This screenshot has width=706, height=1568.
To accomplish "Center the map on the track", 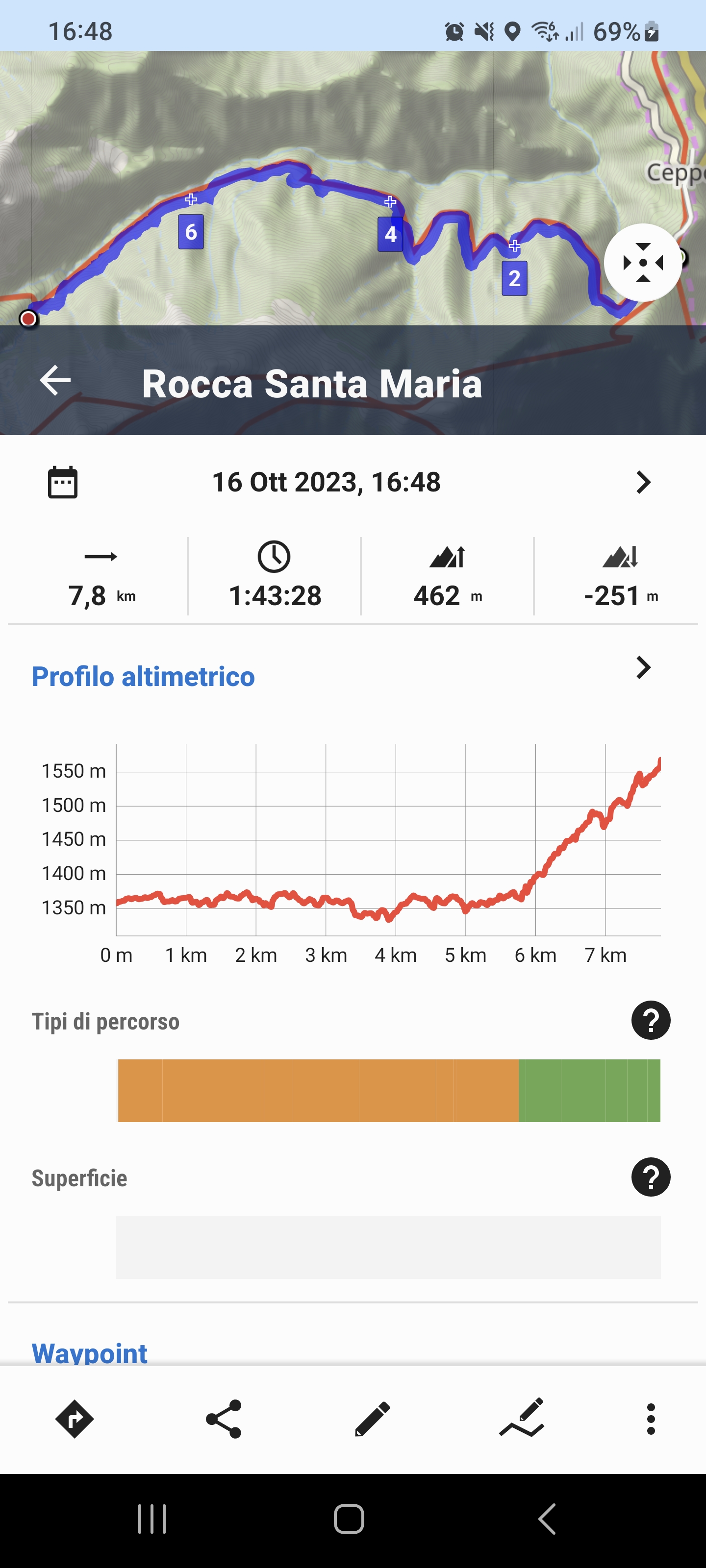I will 643,263.
